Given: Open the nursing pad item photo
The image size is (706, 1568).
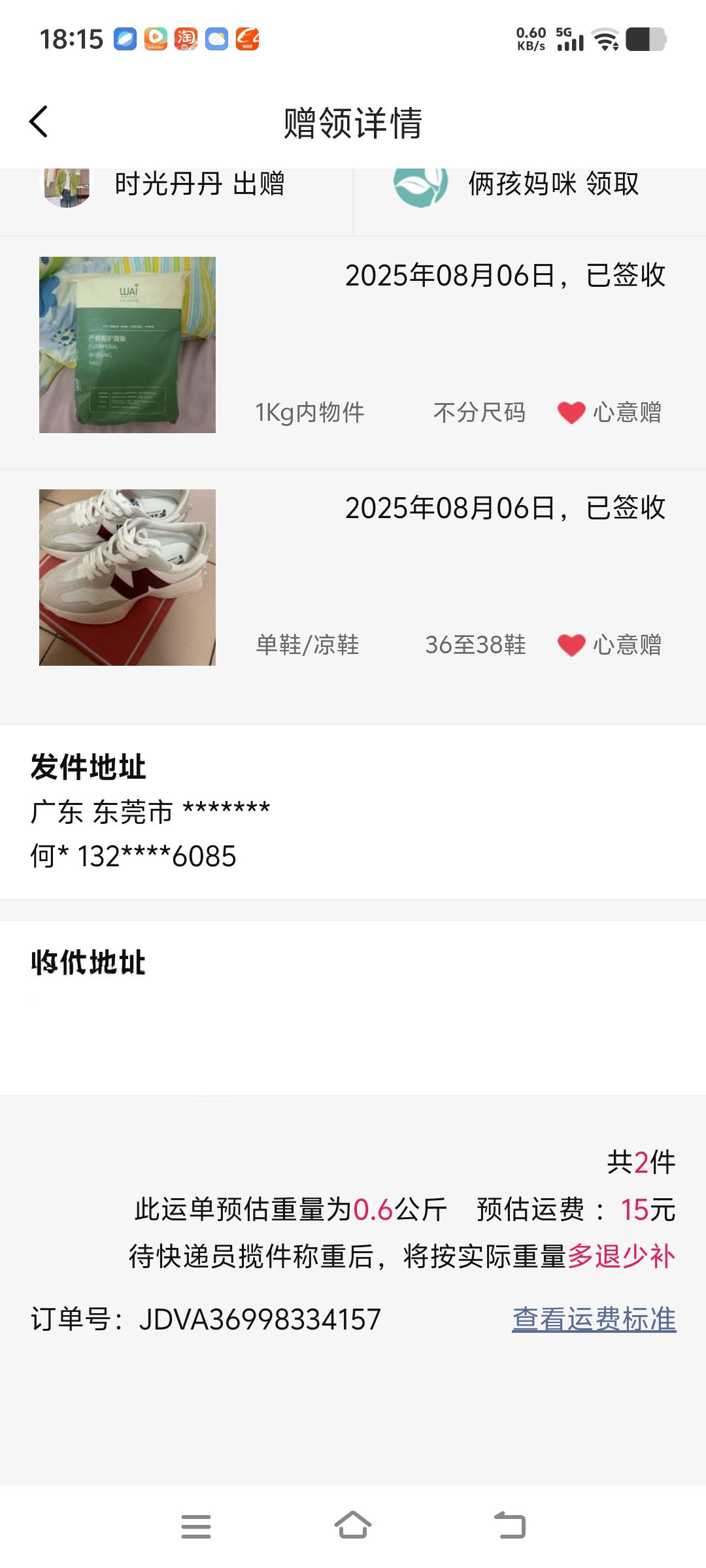Looking at the screenshot, I should [x=127, y=345].
